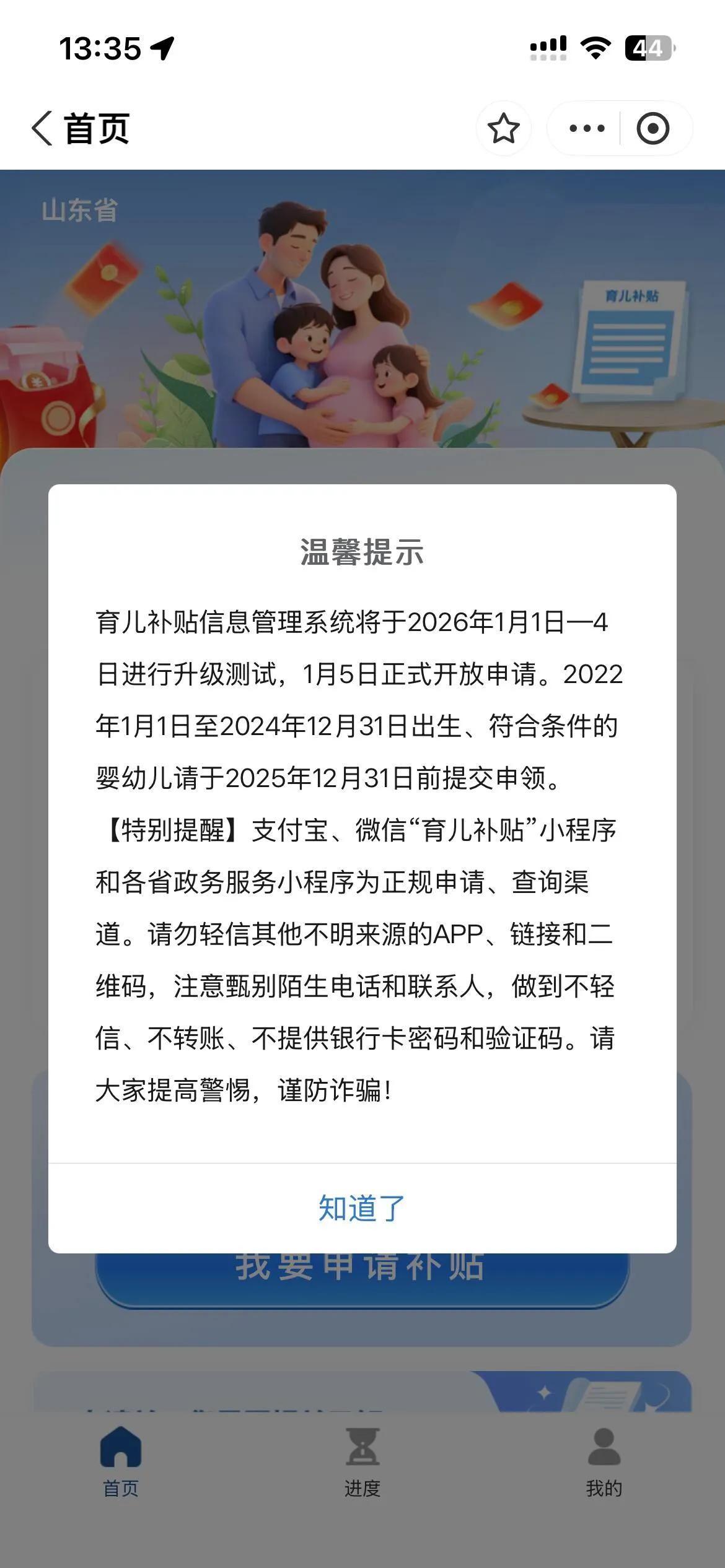725x1568 pixels.
Task: Tap the back chevron beside 首页
Action: (x=42, y=126)
